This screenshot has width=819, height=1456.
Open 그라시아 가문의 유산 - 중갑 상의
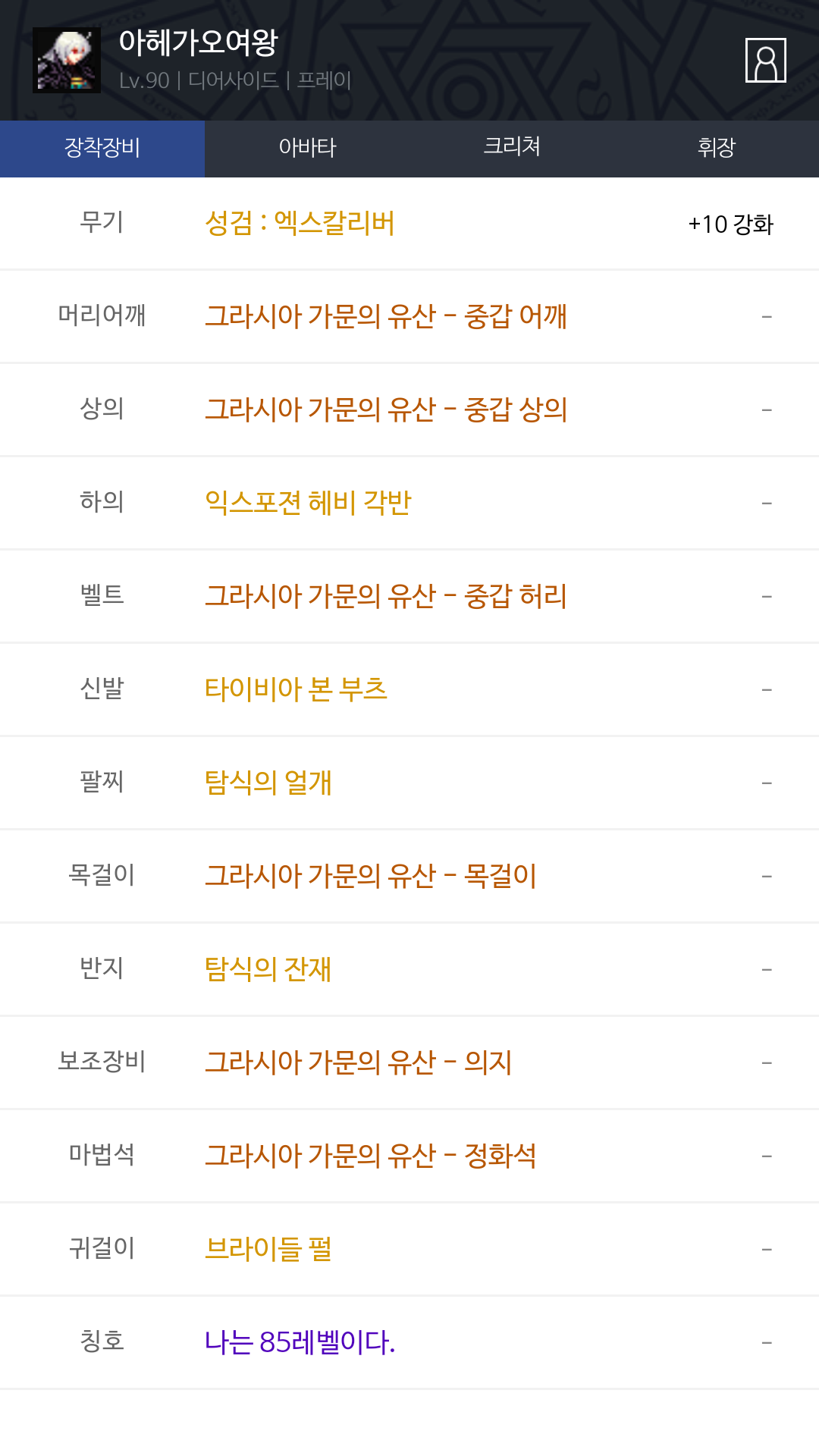tap(386, 409)
